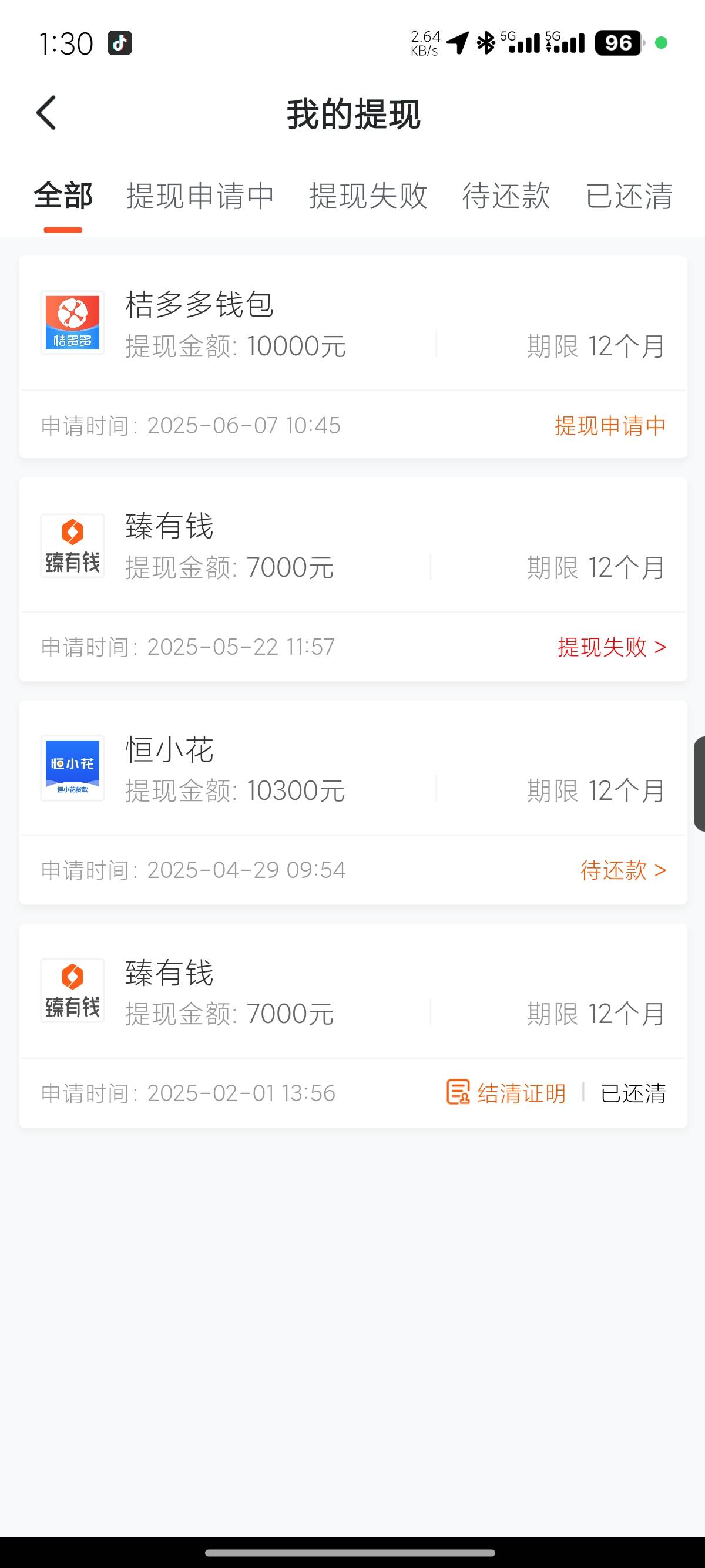Viewport: 705px width, 1568px height.
Task: Go back using the top-left arrow
Action: point(46,113)
